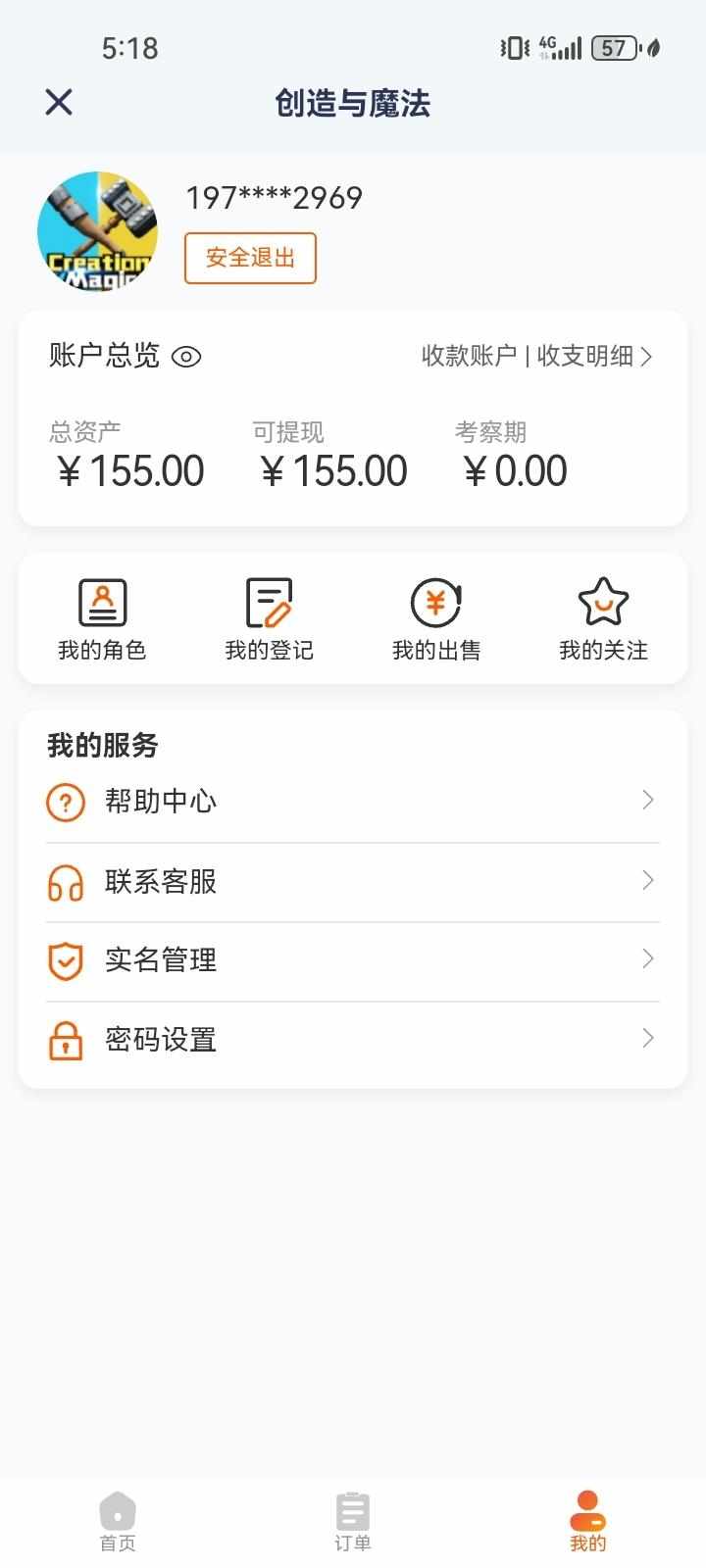The image size is (706, 1568).
Task: Tap the profile avatar image
Action: point(98,231)
